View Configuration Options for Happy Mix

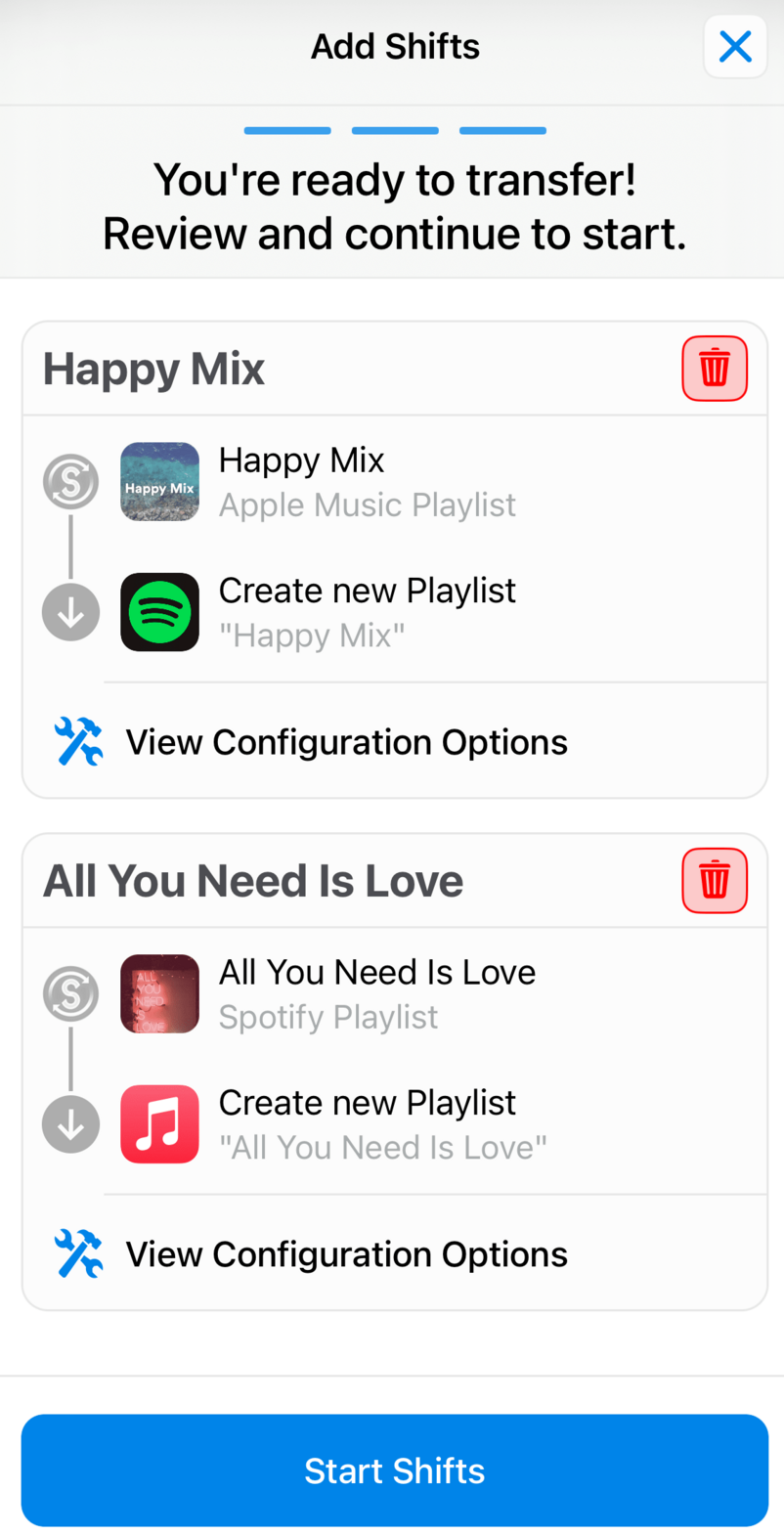point(346,742)
